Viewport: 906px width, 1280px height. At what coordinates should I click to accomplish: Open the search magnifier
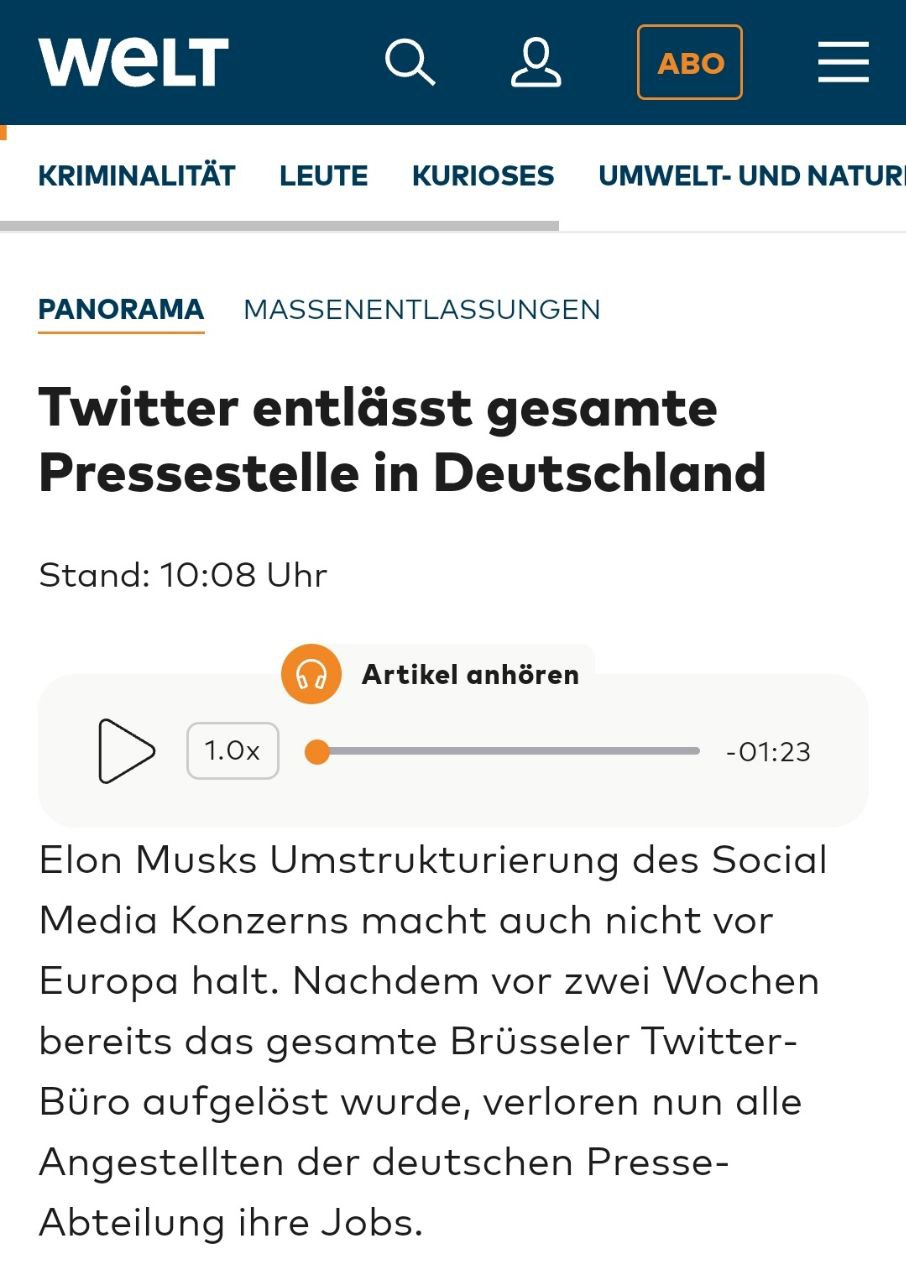pyautogui.click(x=410, y=62)
